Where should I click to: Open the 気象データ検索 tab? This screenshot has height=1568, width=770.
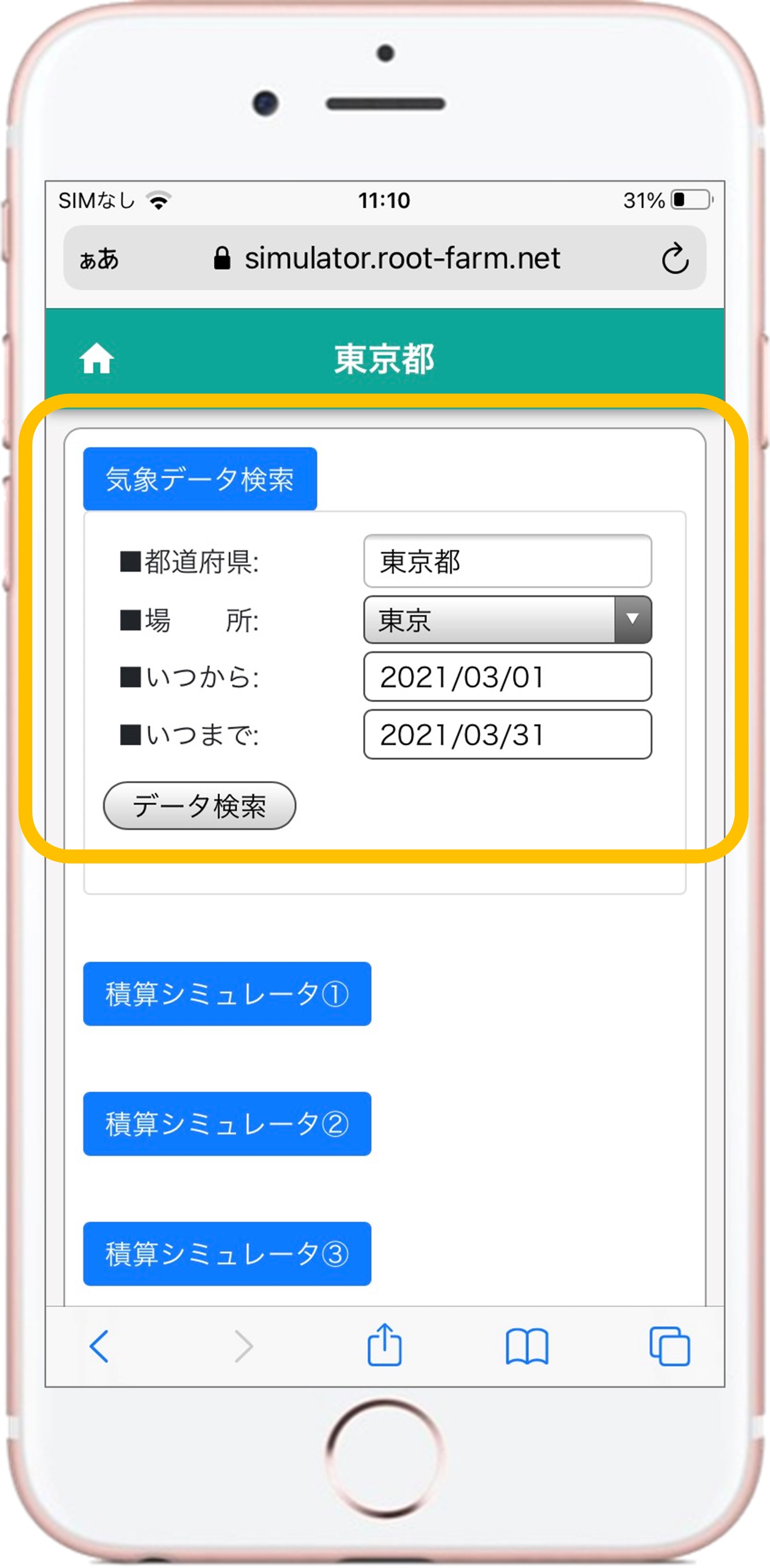200,479
